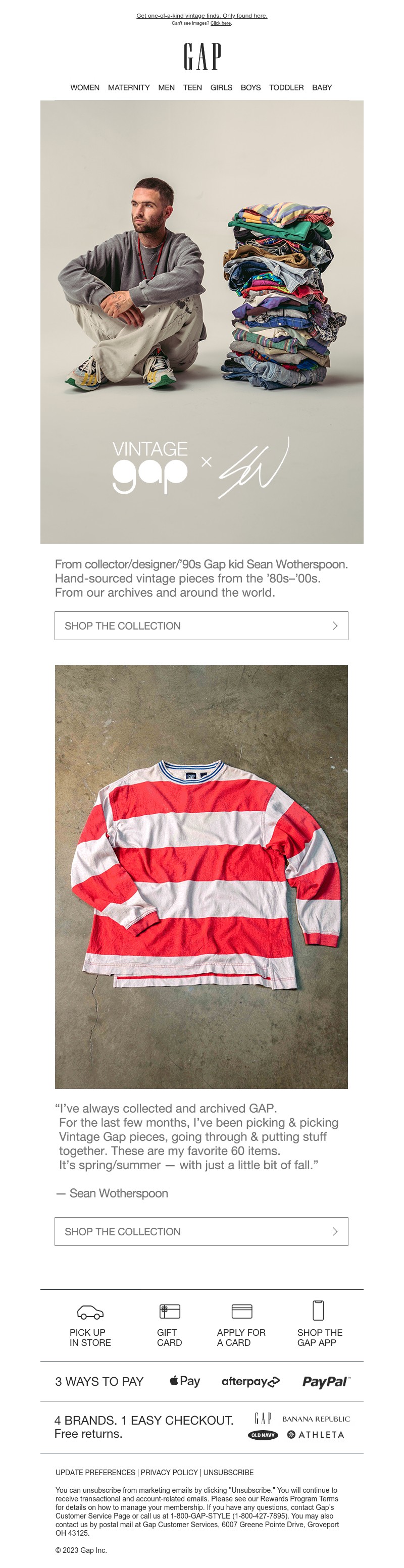The width and height of the screenshot is (404, 1568).
Task: Open Shop The Gap App
Action: click(319, 1326)
